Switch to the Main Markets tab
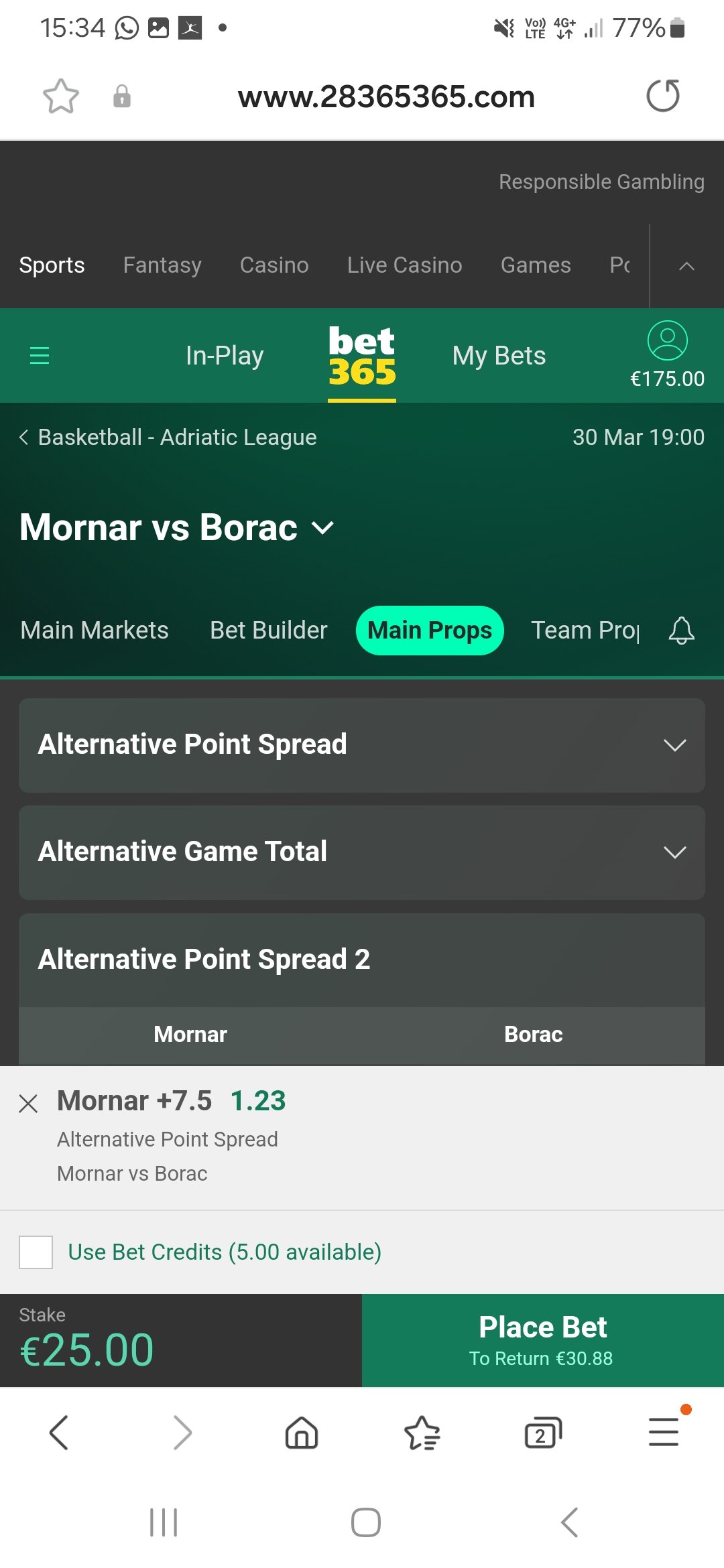724x1568 pixels. point(95,630)
